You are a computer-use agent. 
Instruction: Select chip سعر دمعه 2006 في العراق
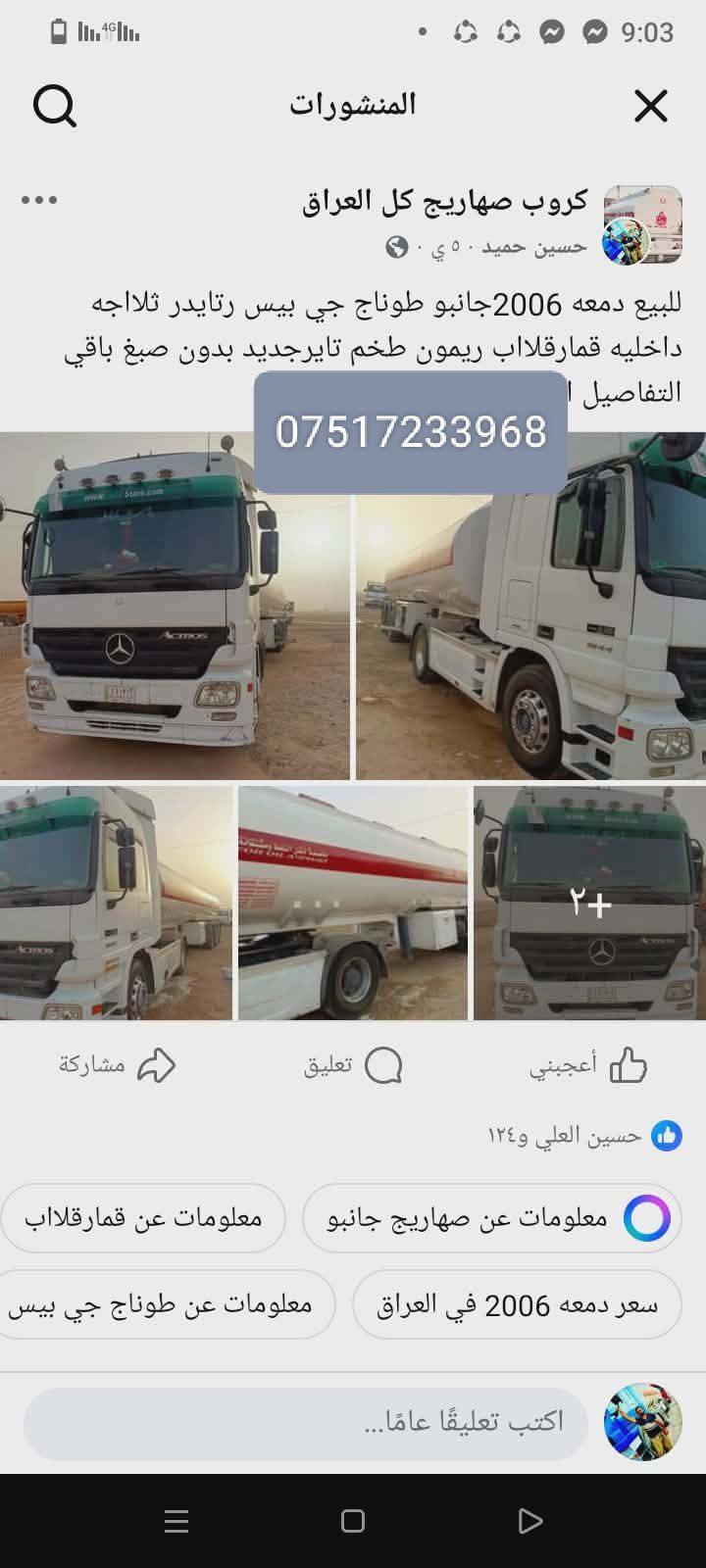[517, 1304]
